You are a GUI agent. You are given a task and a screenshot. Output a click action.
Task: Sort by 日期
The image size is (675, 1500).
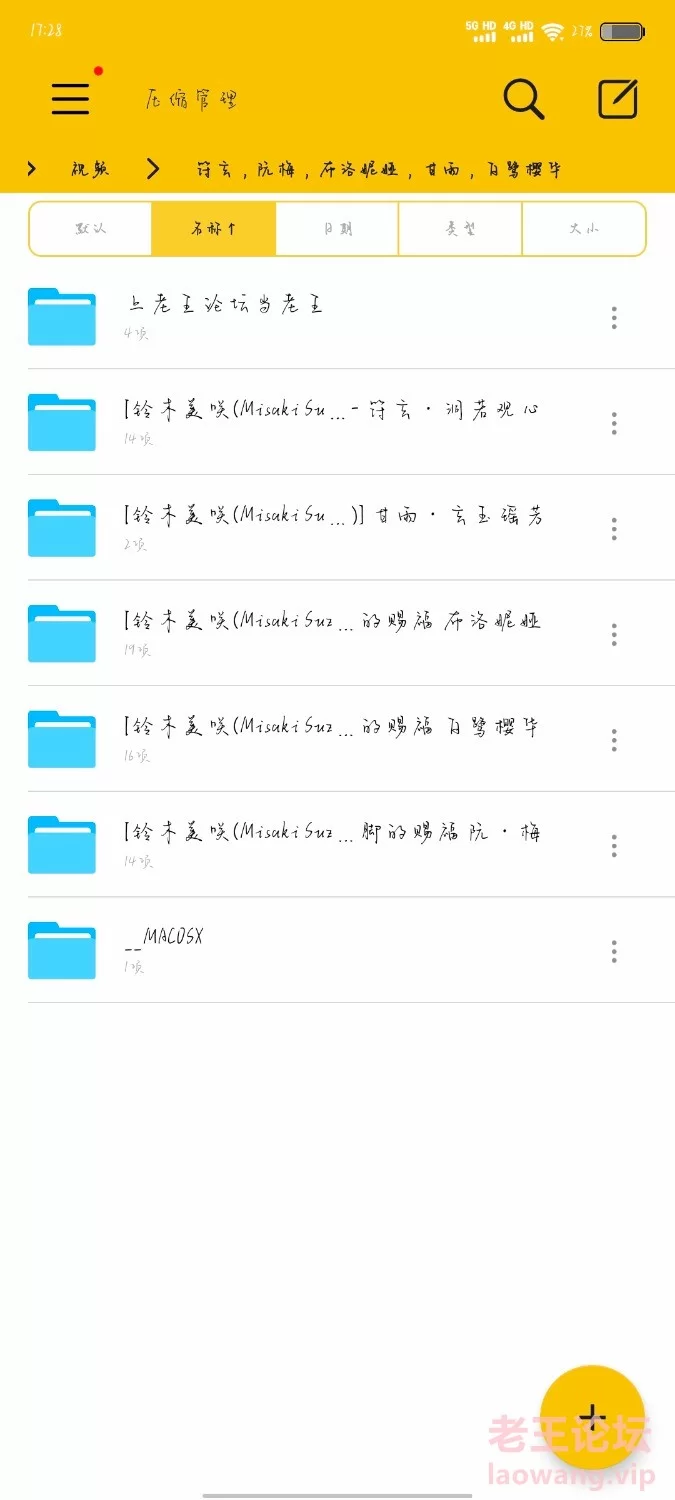coord(337,229)
